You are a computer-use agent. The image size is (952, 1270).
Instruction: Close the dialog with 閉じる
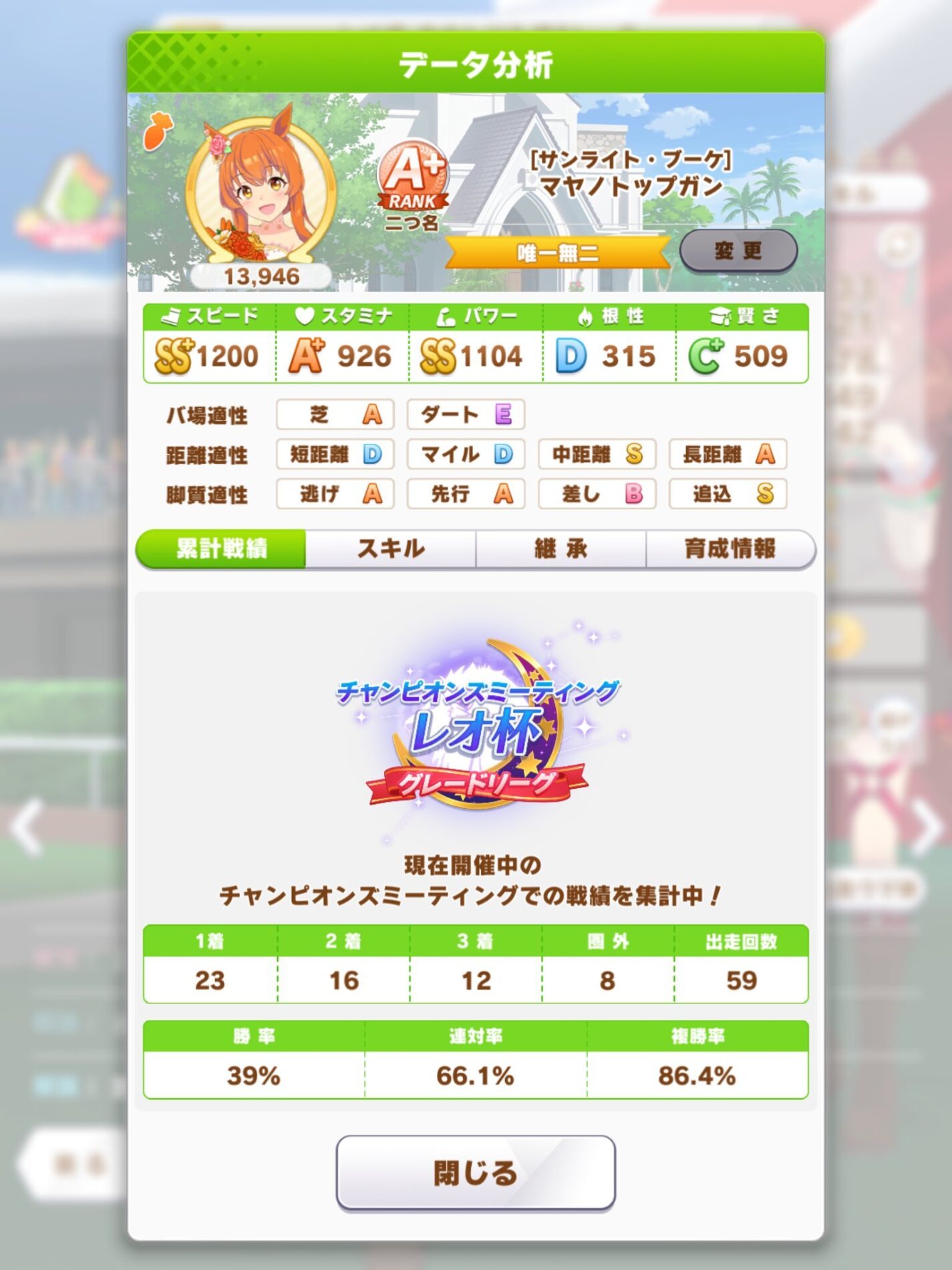475,1172
